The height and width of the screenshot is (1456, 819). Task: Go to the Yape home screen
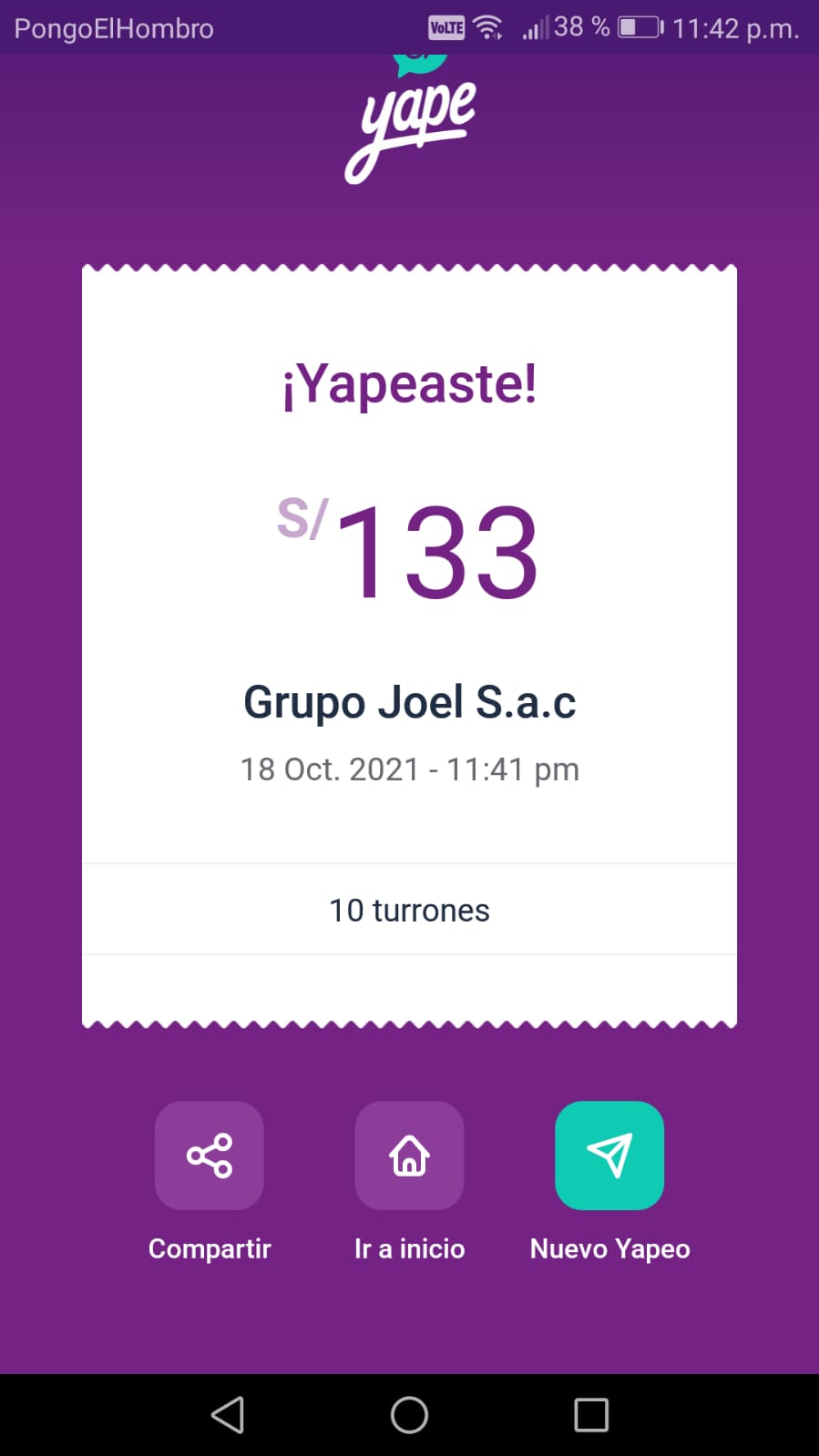point(409,1156)
